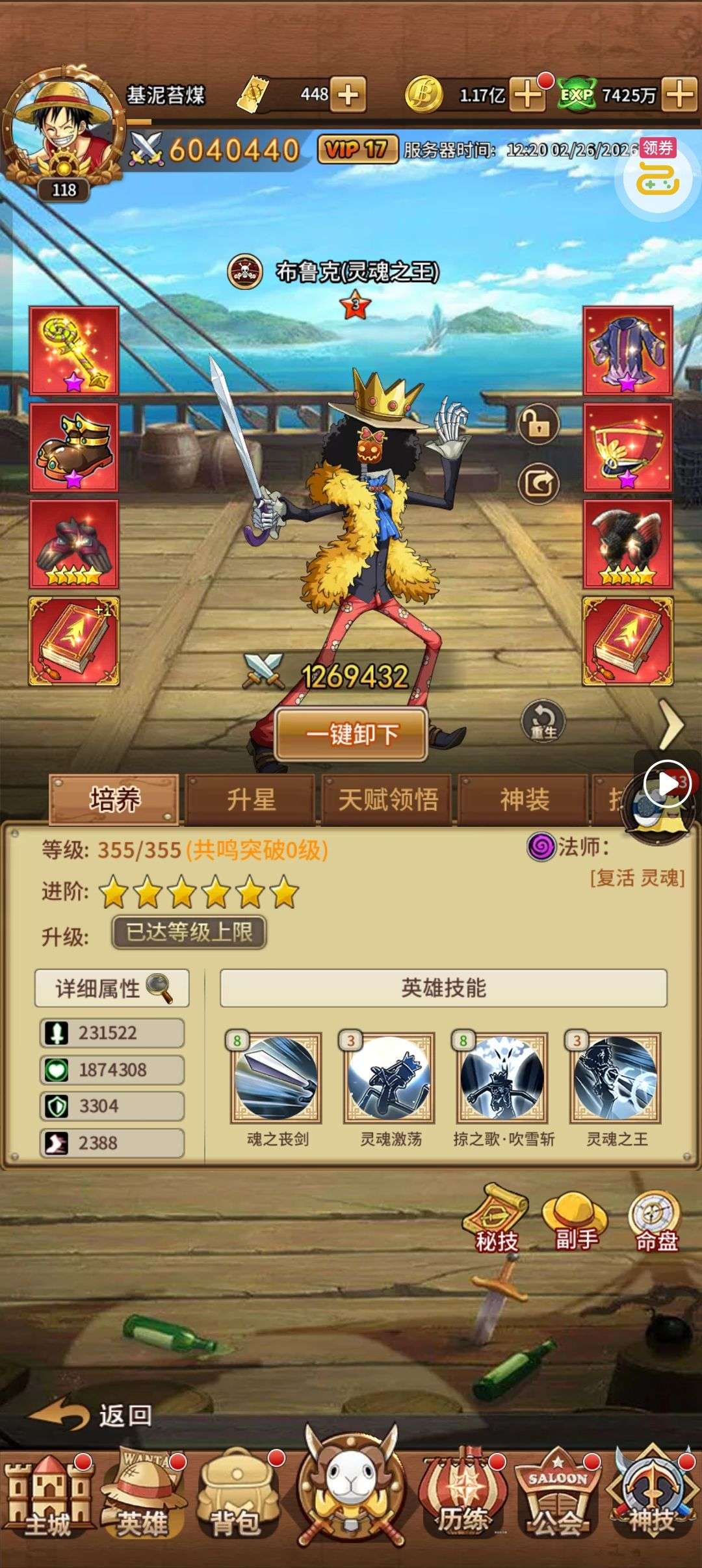This screenshot has width=702, height=1568.
Task: Tap the 重生 rebirth icon
Action: pyautogui.click(x=543, y=721)
